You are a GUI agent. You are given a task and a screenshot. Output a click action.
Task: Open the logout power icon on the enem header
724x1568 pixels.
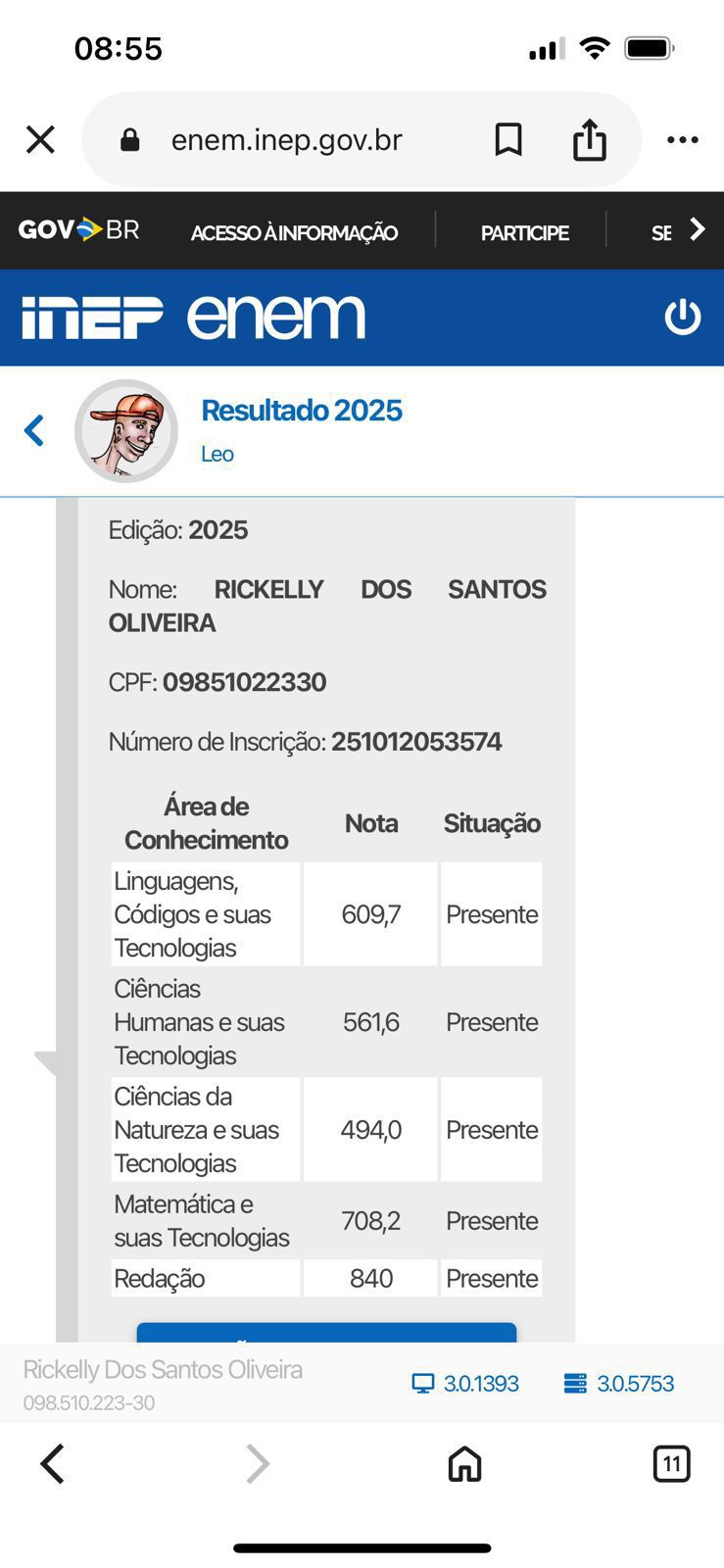pyautogui.click(x=683, y=316)
